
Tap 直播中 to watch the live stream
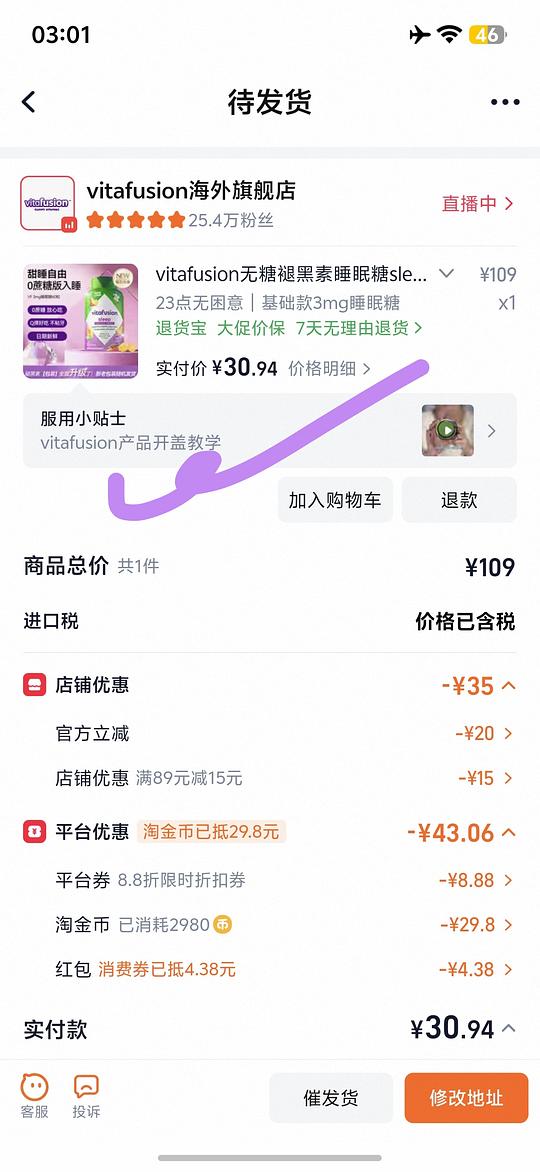pos(478,203)
